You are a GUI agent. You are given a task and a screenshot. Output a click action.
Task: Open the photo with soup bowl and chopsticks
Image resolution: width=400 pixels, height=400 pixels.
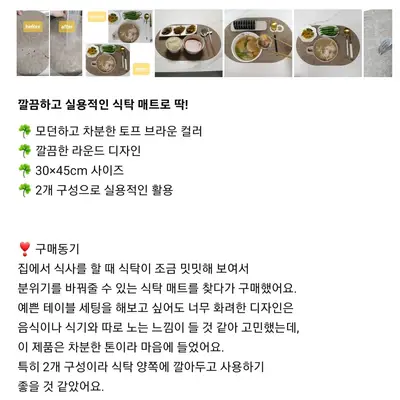click(x=258, y=43)
